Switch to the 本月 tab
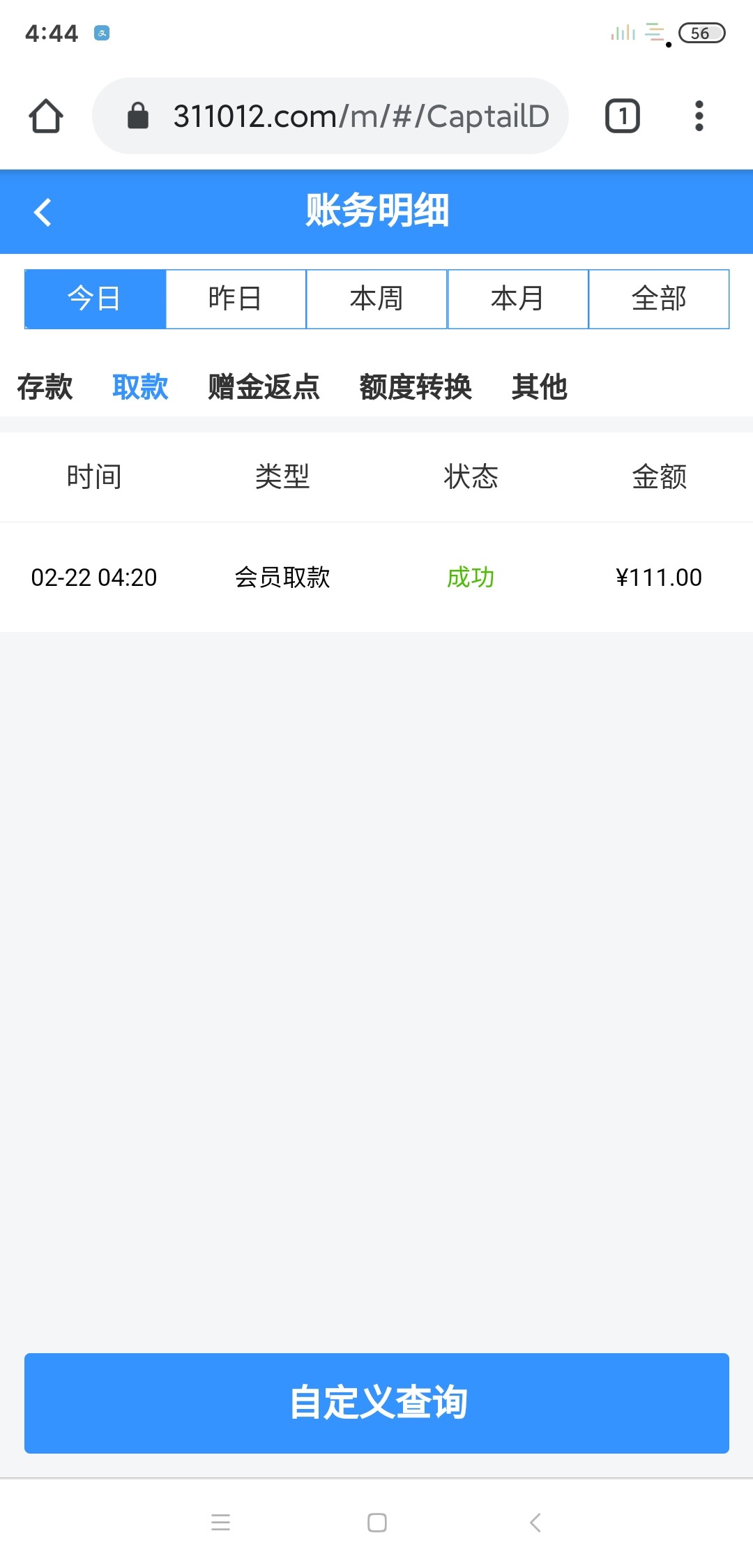753x1568 pixels. (517, 299)
